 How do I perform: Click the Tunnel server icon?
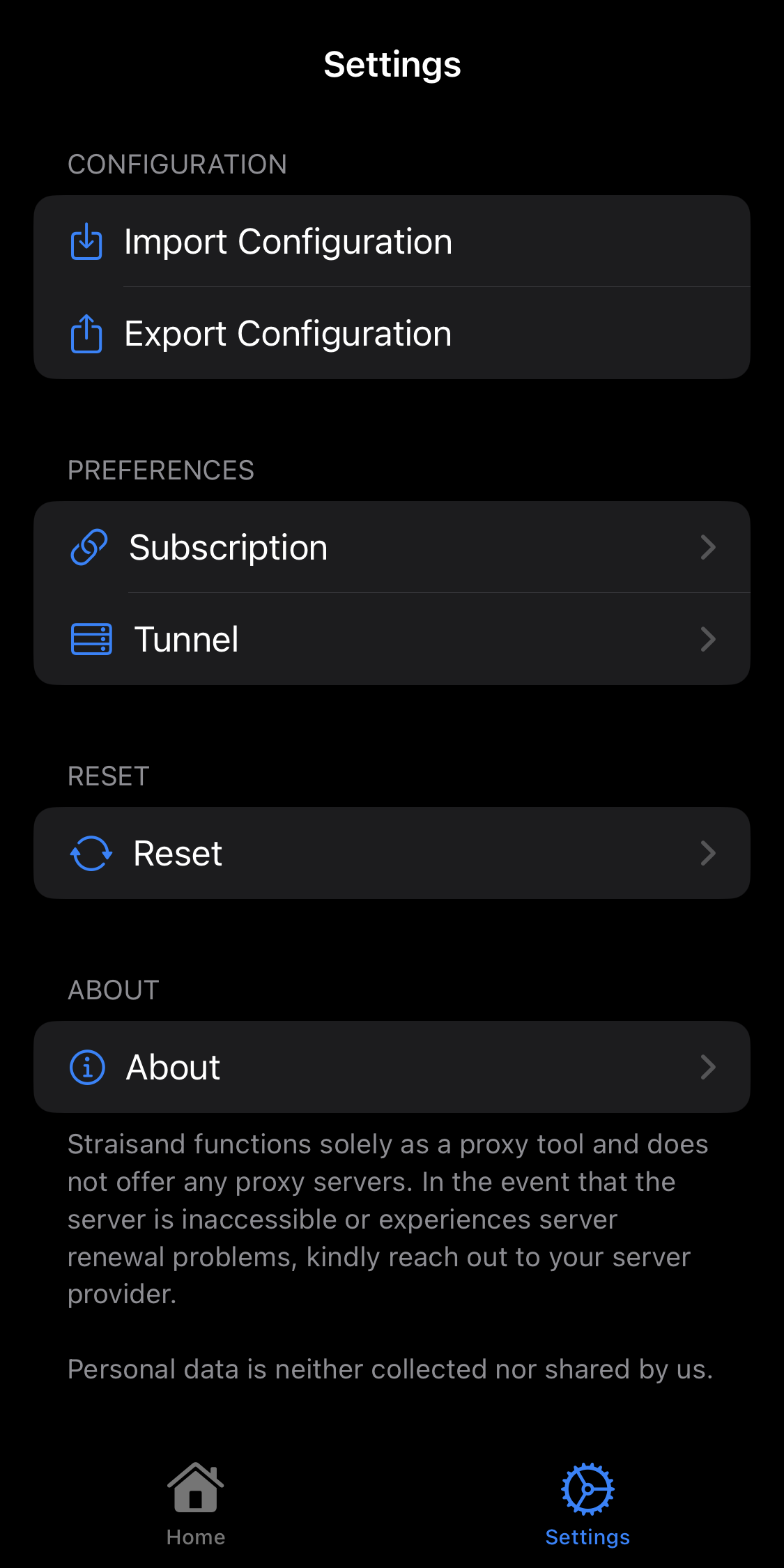click(x=89, y=639)
